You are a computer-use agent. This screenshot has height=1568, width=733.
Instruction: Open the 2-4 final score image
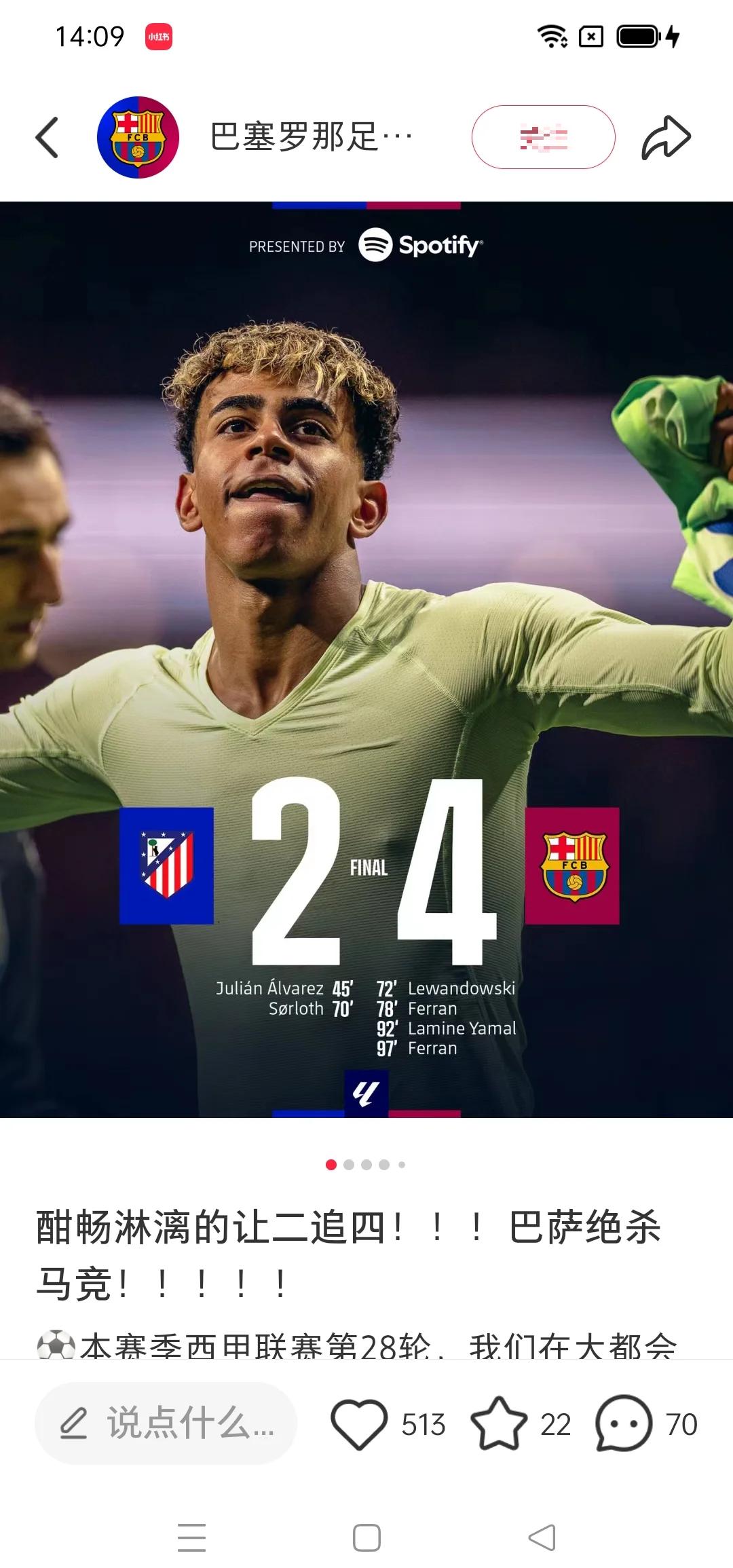[366, 658]
